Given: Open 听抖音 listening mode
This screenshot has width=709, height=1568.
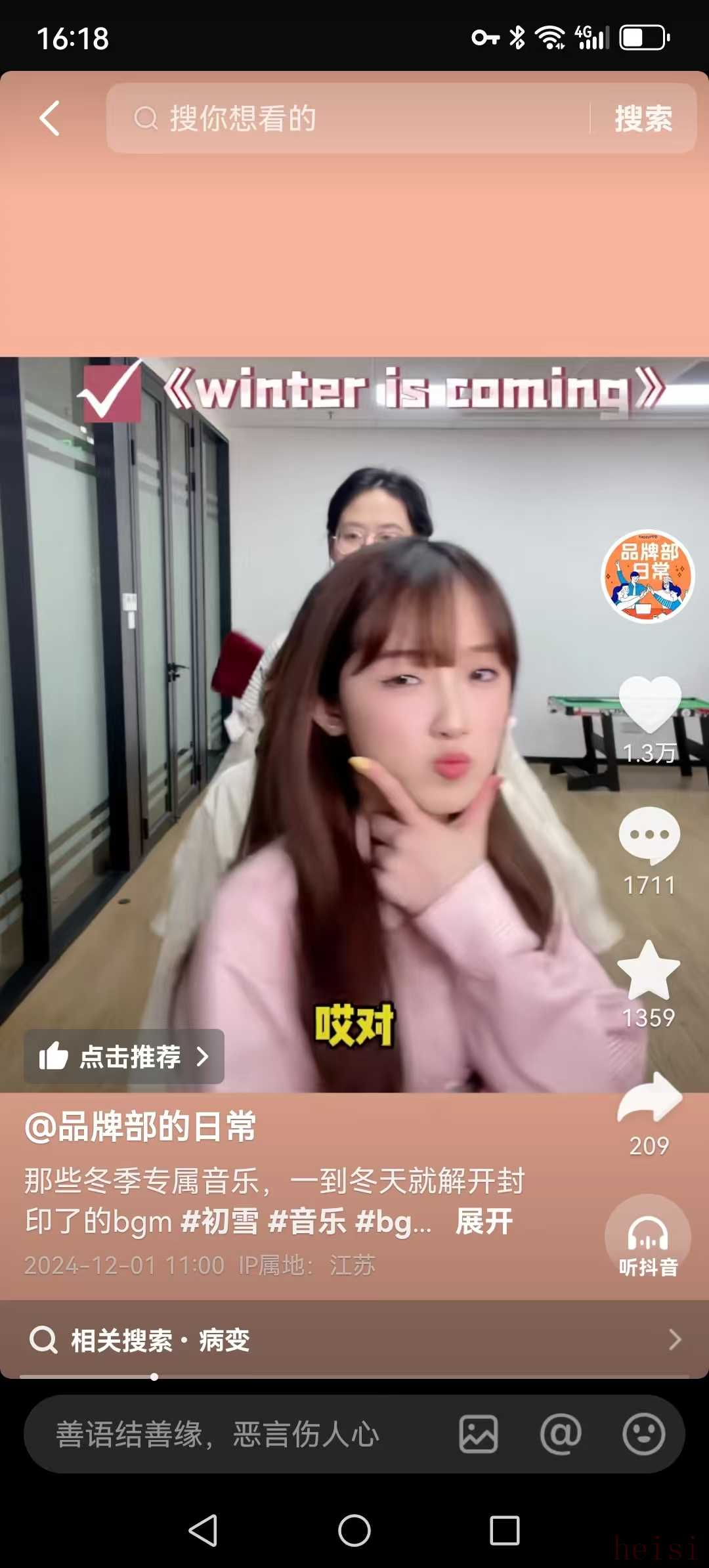Looking at the screenshot, I should pyautogui.click(x=647, y=1237).
